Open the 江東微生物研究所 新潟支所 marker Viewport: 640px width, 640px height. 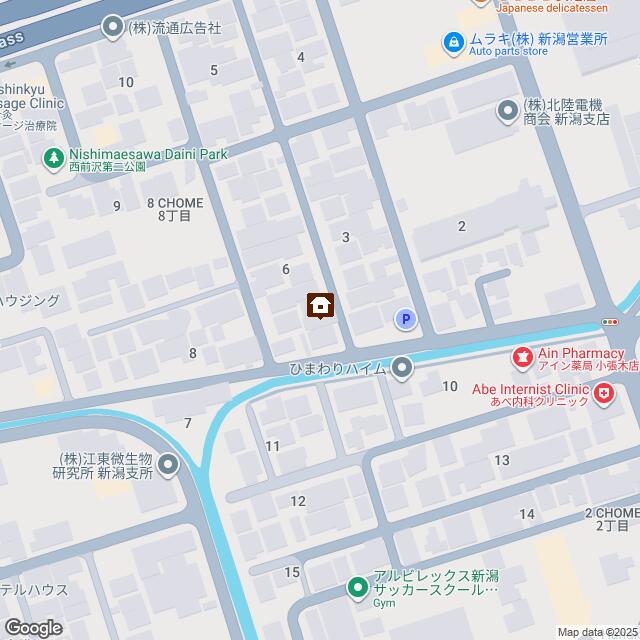(167, 464)
